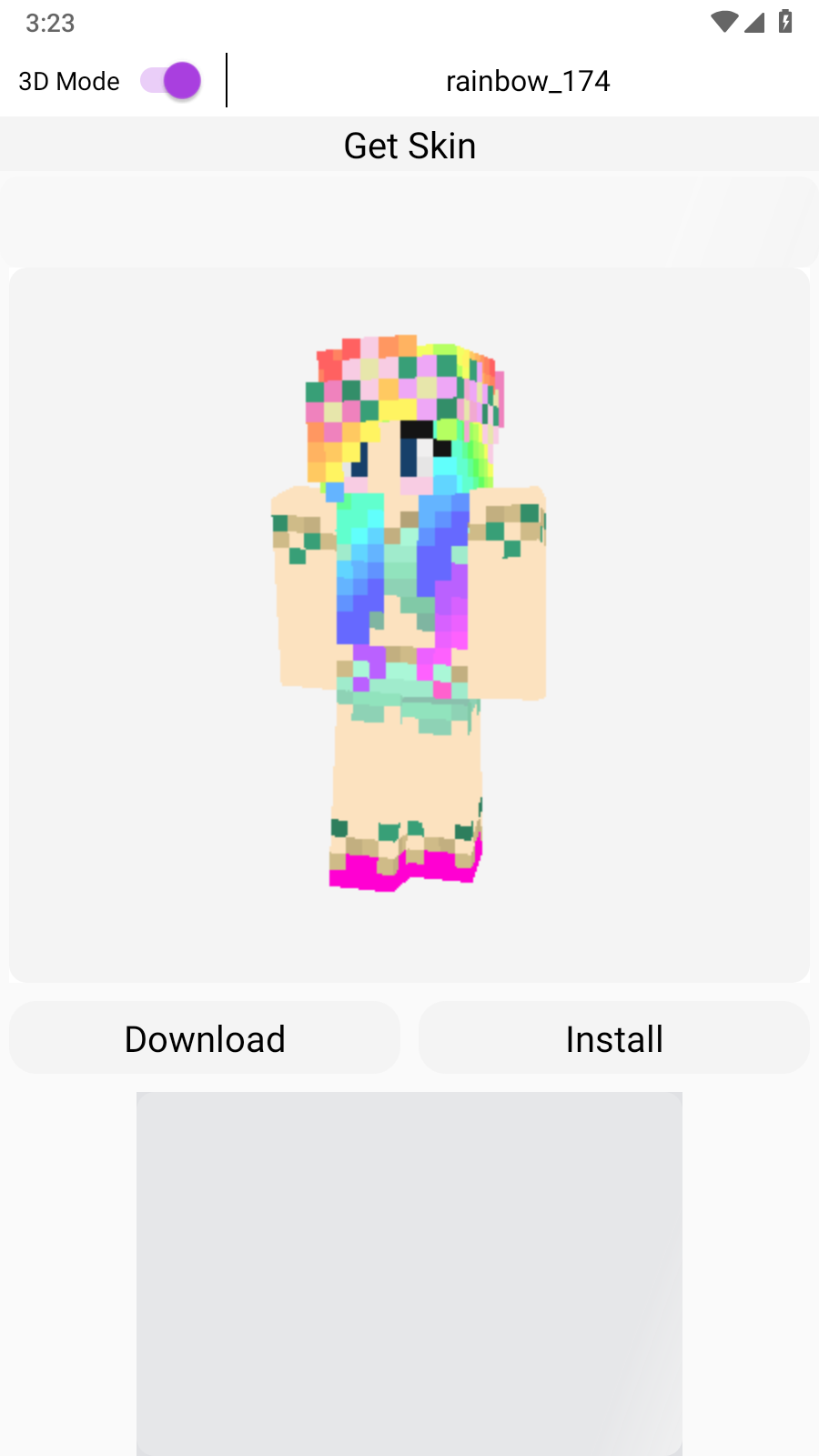Tap the rainbow_174 name field

(528, 81)
